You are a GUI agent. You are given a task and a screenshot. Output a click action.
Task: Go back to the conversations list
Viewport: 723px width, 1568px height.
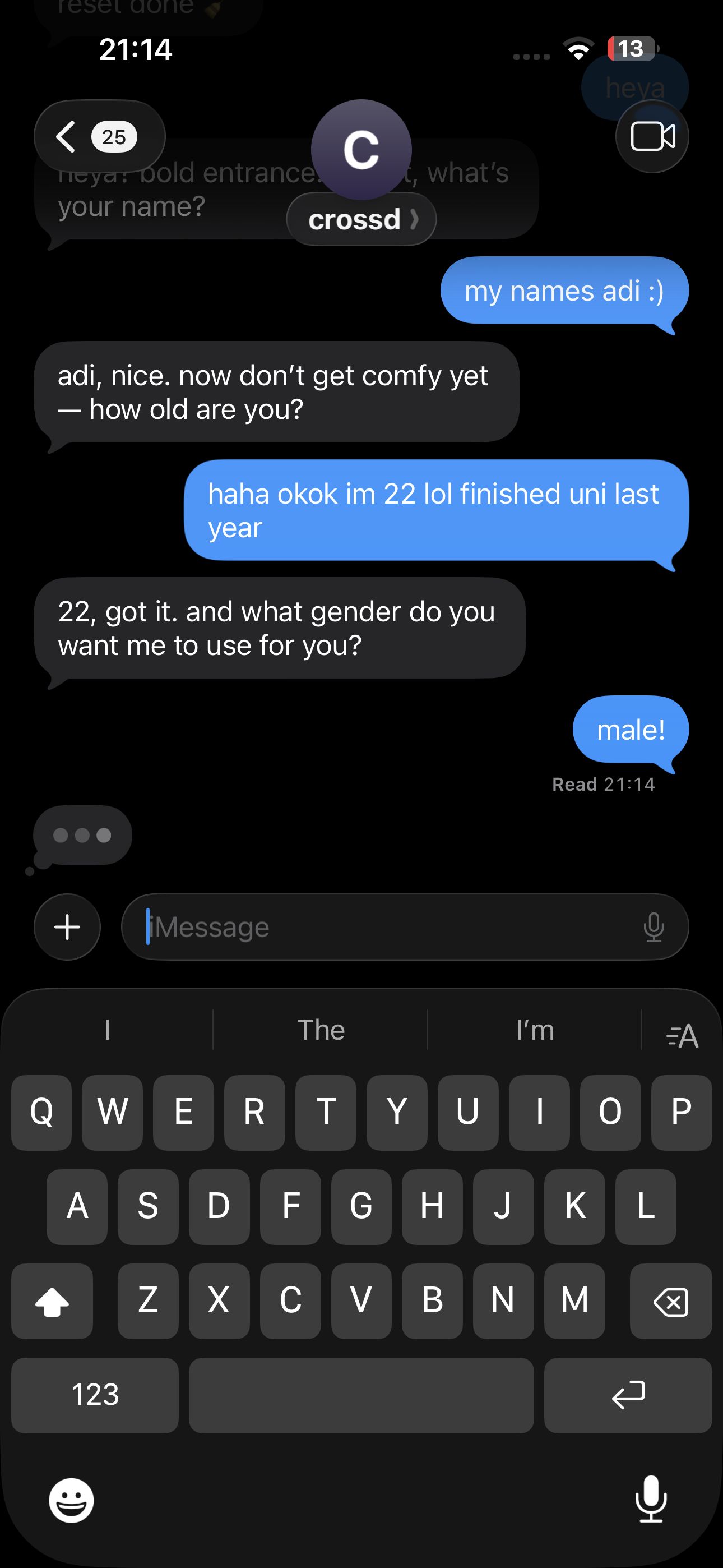click(x=65, y=136)
